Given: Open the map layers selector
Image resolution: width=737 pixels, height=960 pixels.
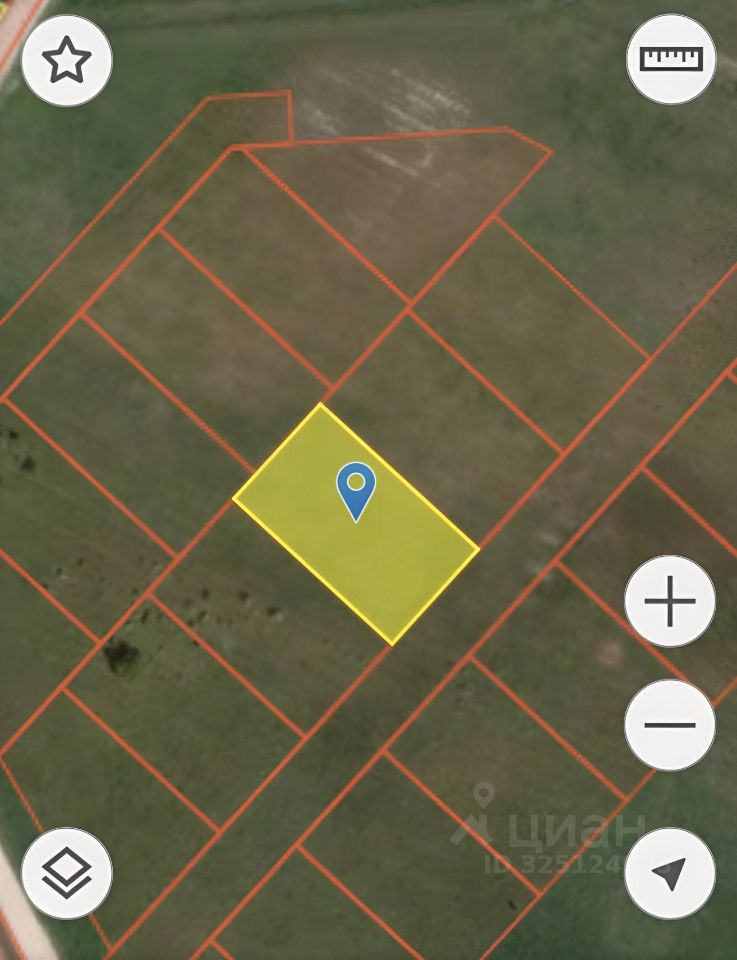Looking at the screenshot, I should point(67,873).
